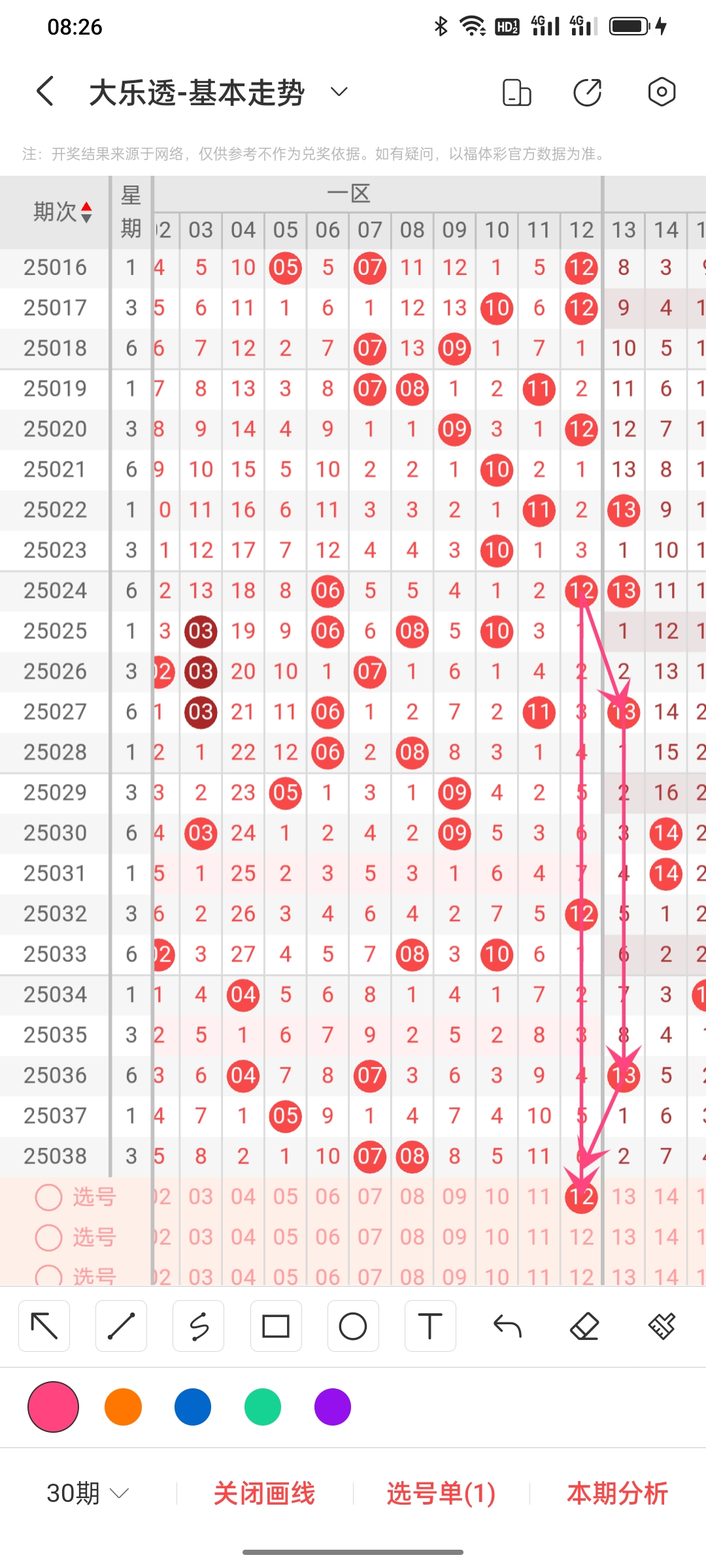The height and width of the screenshot is (1568, 706).
Task: Clear all drawings with the brush icon
Action: click(x=662, y=1326)
